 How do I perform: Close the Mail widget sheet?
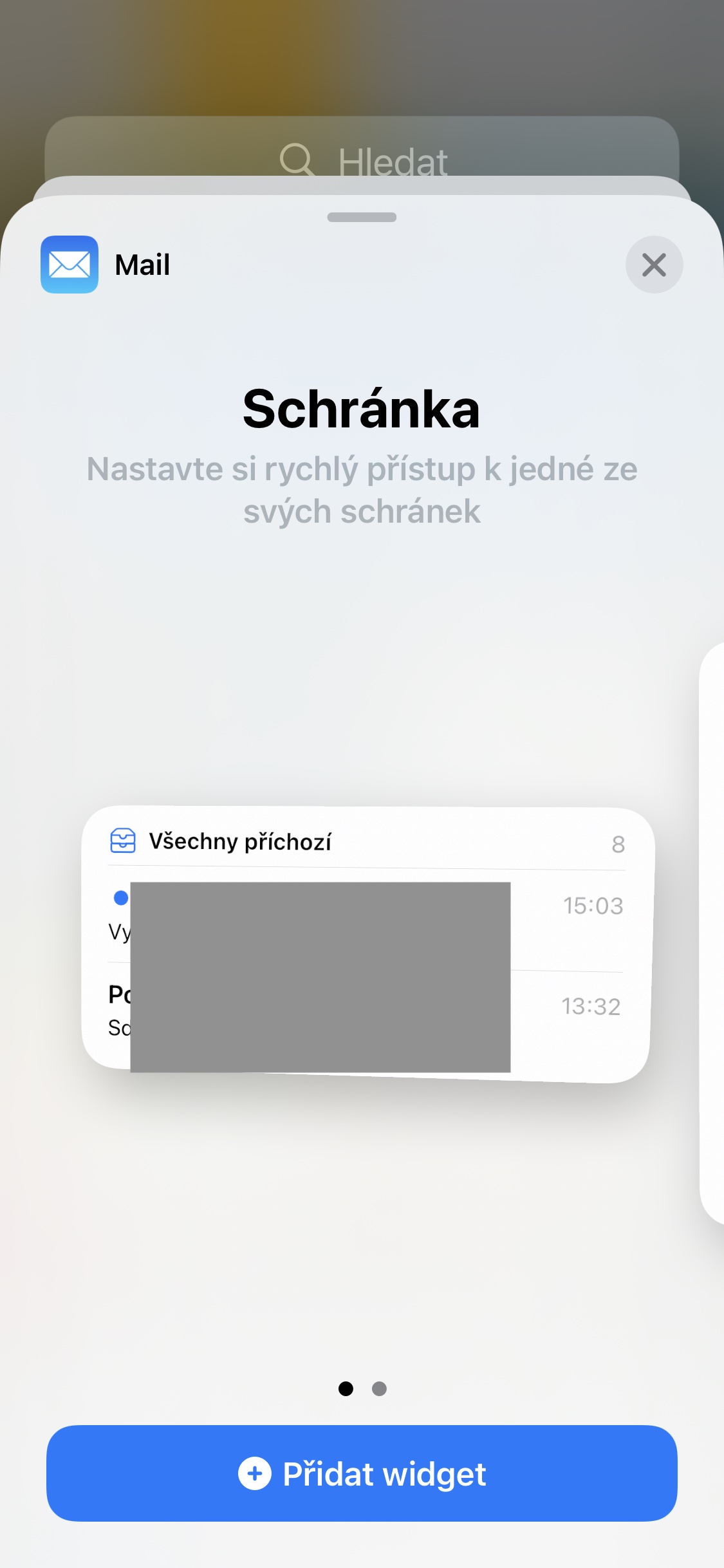point(654,265)
